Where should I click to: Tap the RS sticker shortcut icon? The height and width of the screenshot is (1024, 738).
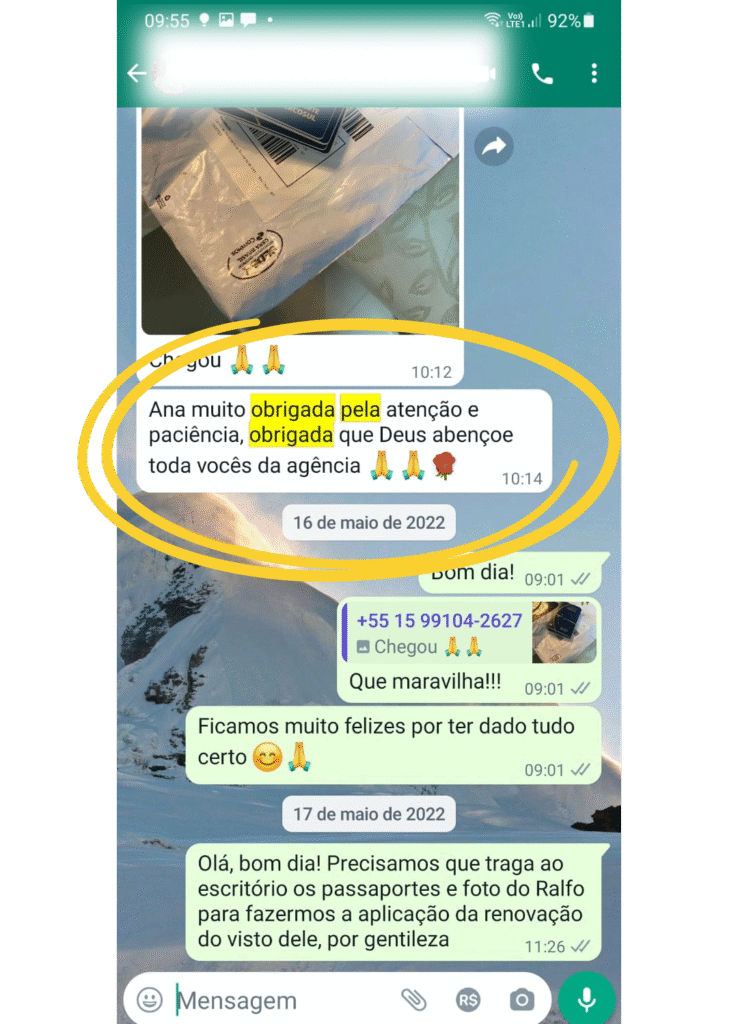[x=467, y=999]
